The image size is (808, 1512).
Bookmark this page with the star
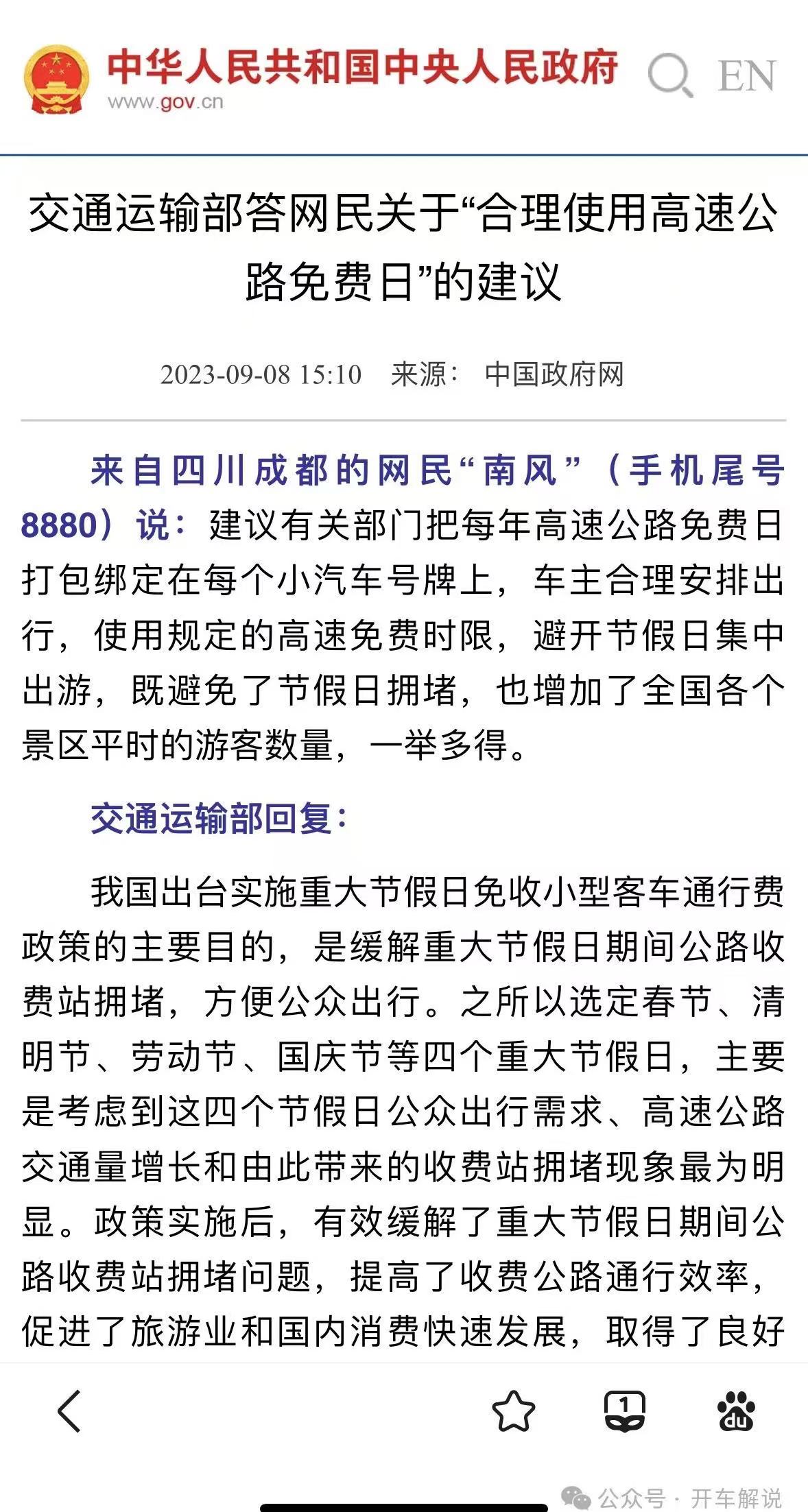[x=514, y=1411]
